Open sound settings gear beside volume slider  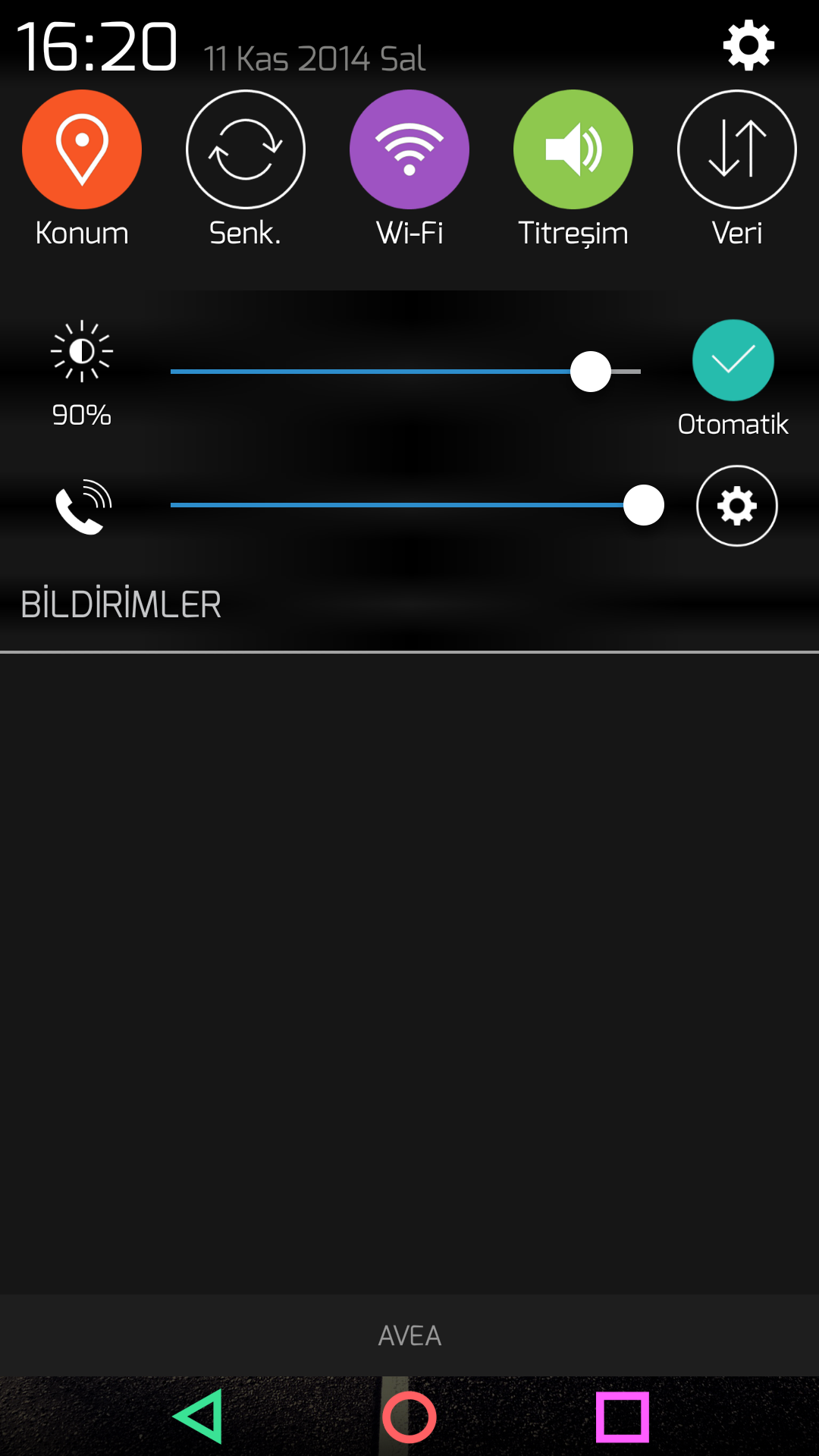(x=737, y=506)
